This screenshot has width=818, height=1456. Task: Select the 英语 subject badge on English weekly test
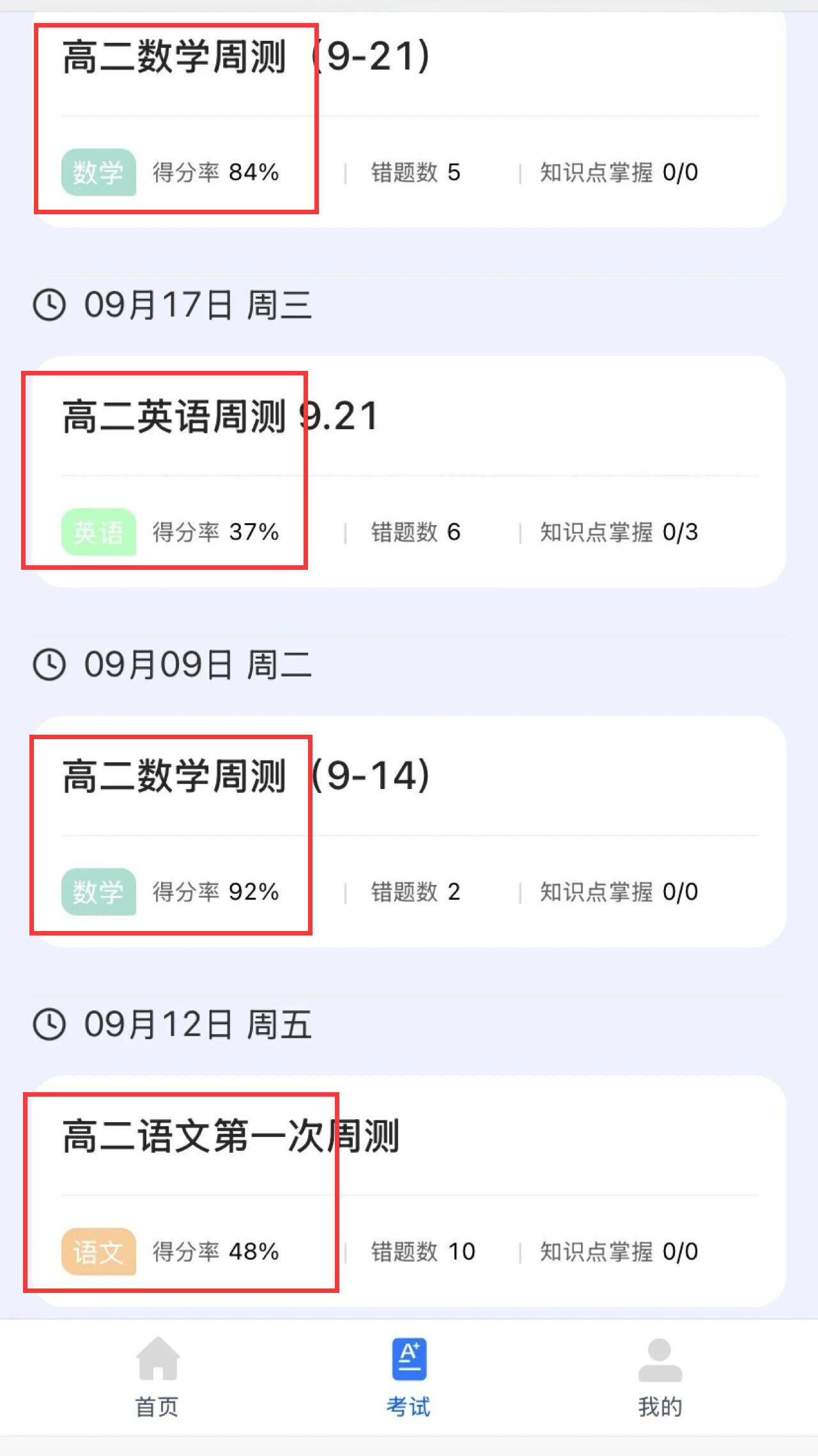pyautogui.click(x=100, y=531)
